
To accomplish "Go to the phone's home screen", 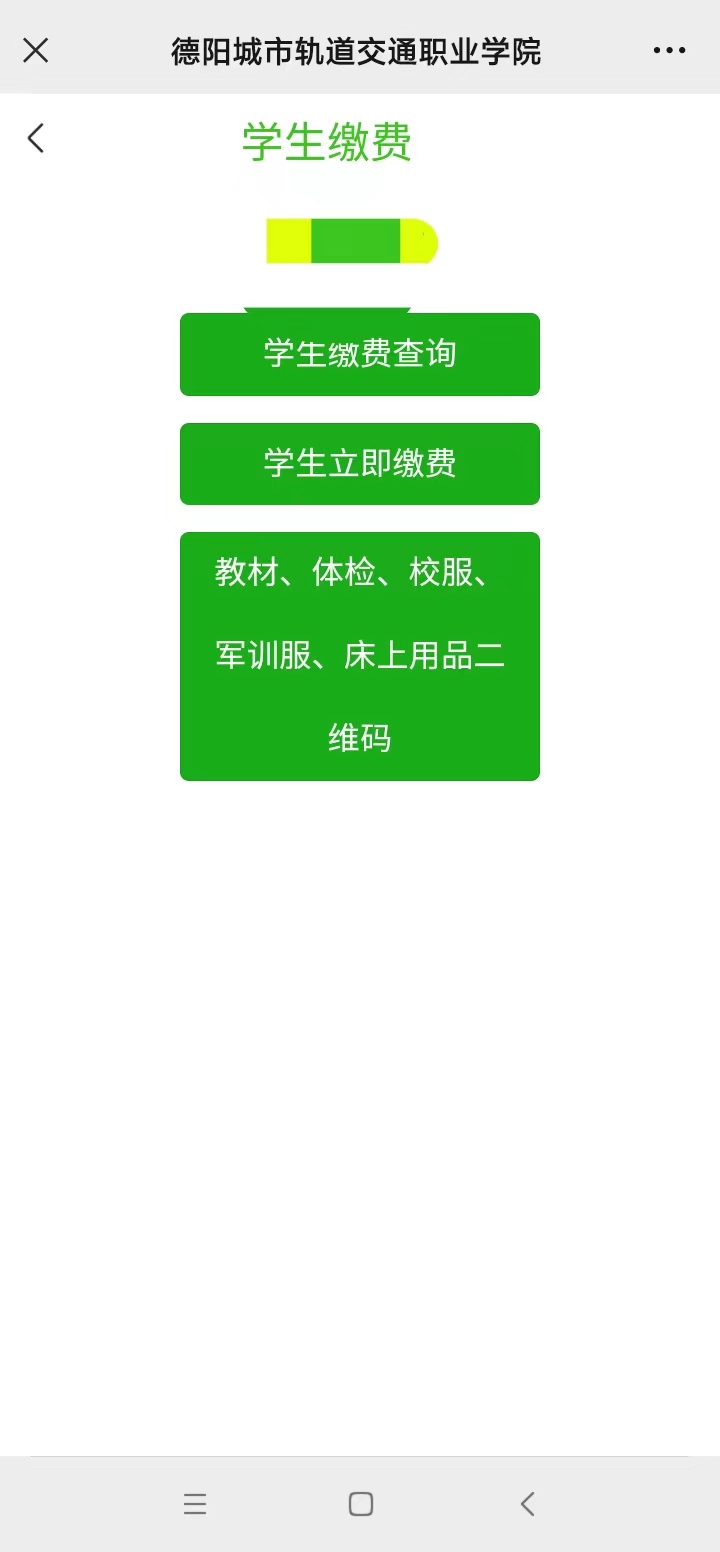I will [361, 1504].
